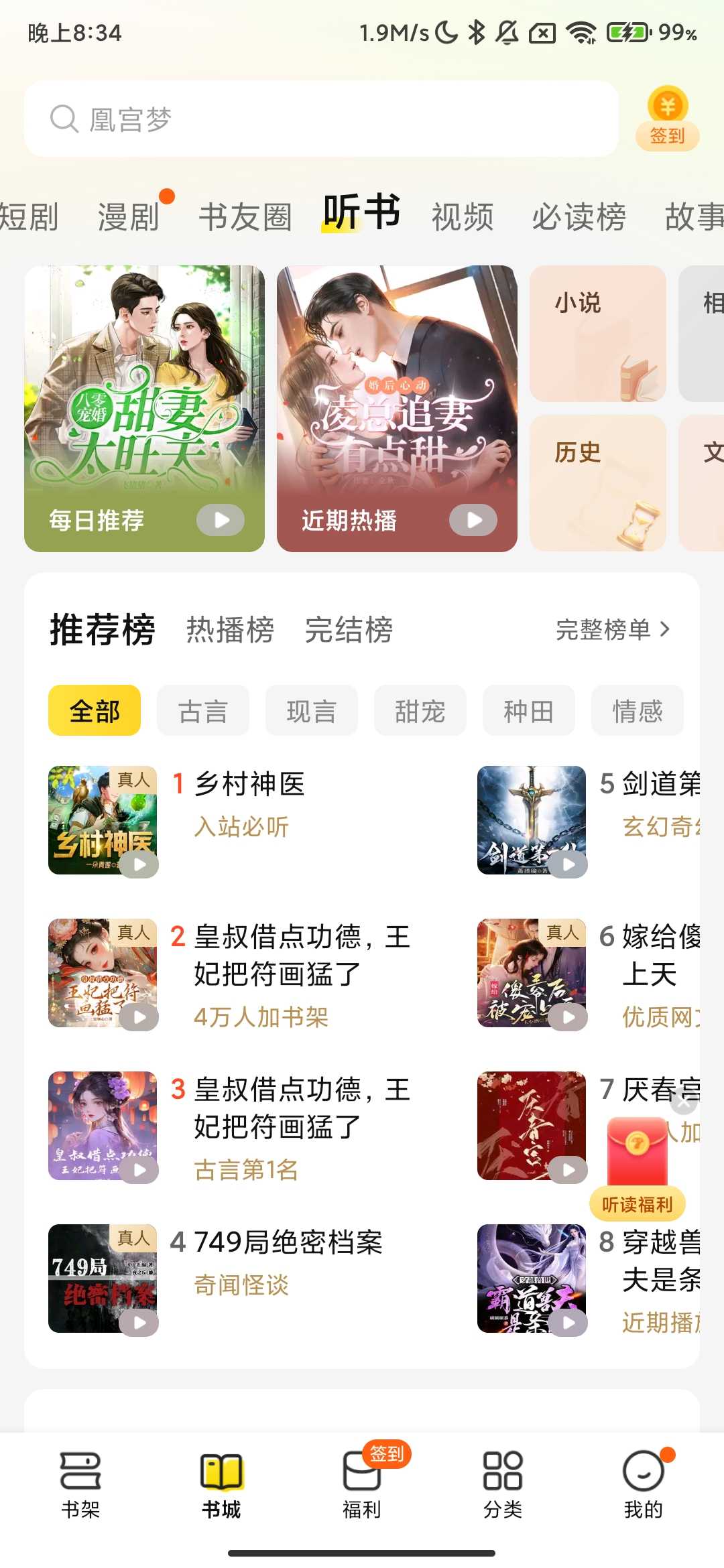Expand the full ranking via 完整榜单 arrow
The height and width of the screenshot is (1568, 724).
tap(611, 630)
